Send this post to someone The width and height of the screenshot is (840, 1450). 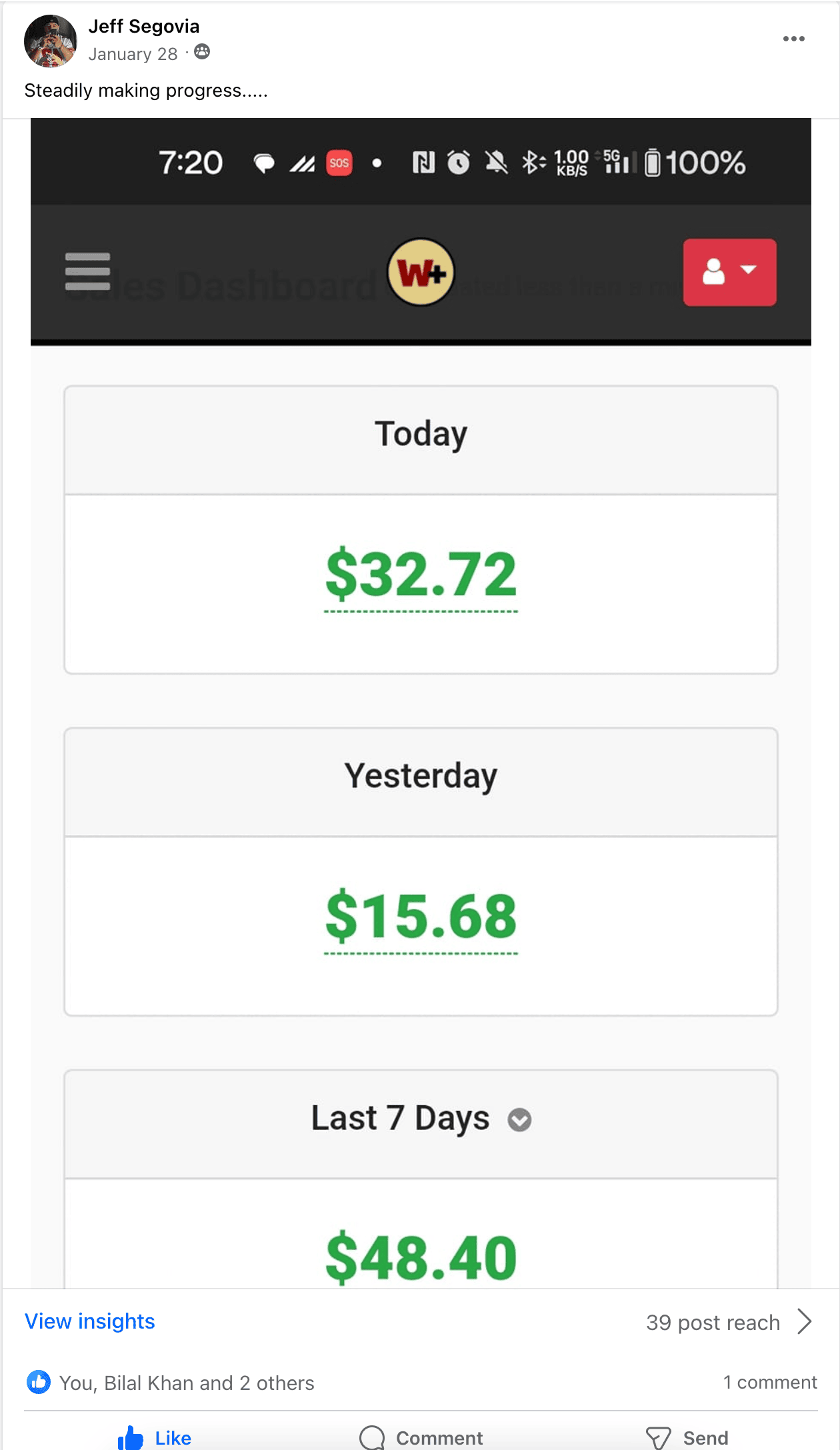point(687,1437)
